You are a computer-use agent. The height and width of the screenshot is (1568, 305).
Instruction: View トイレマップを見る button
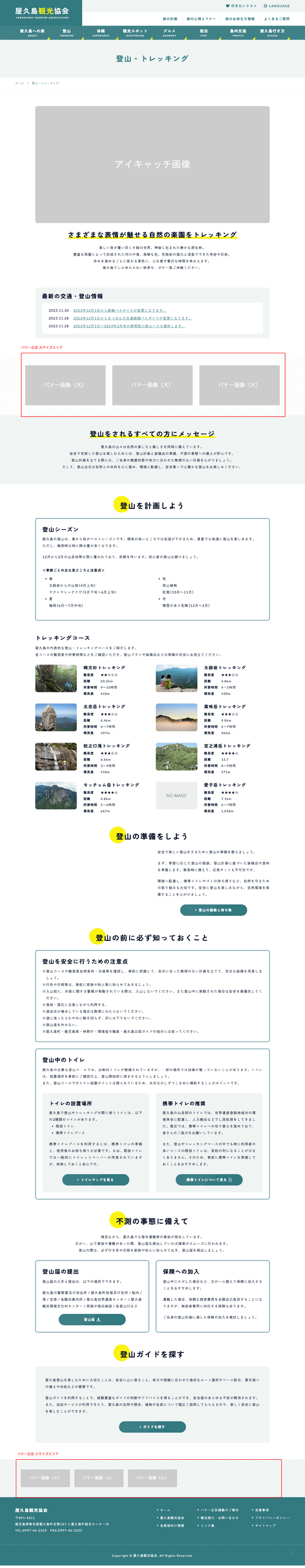pyautogui.click(x=96, y=1180)
